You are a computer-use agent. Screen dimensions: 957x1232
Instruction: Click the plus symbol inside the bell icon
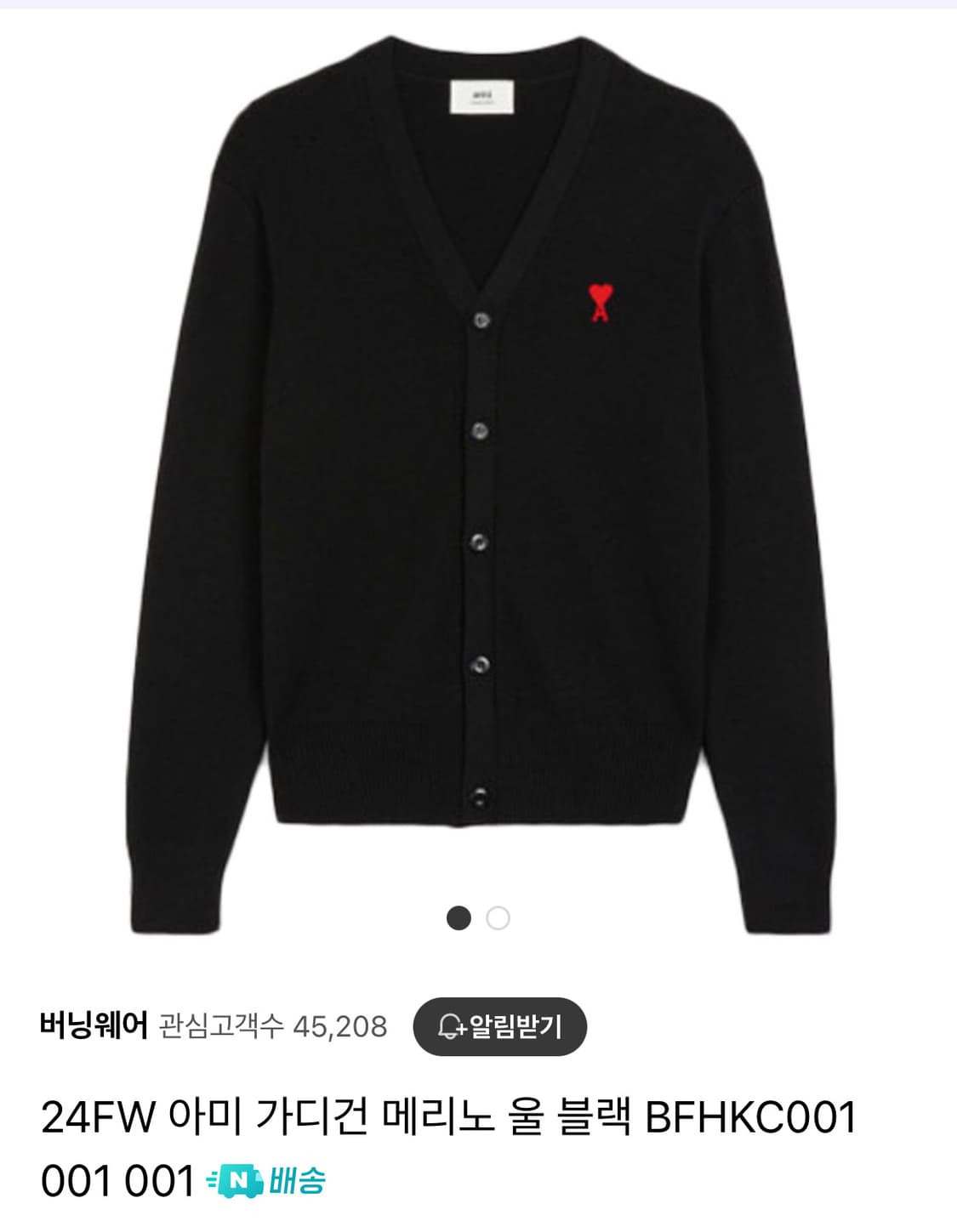460,1030
